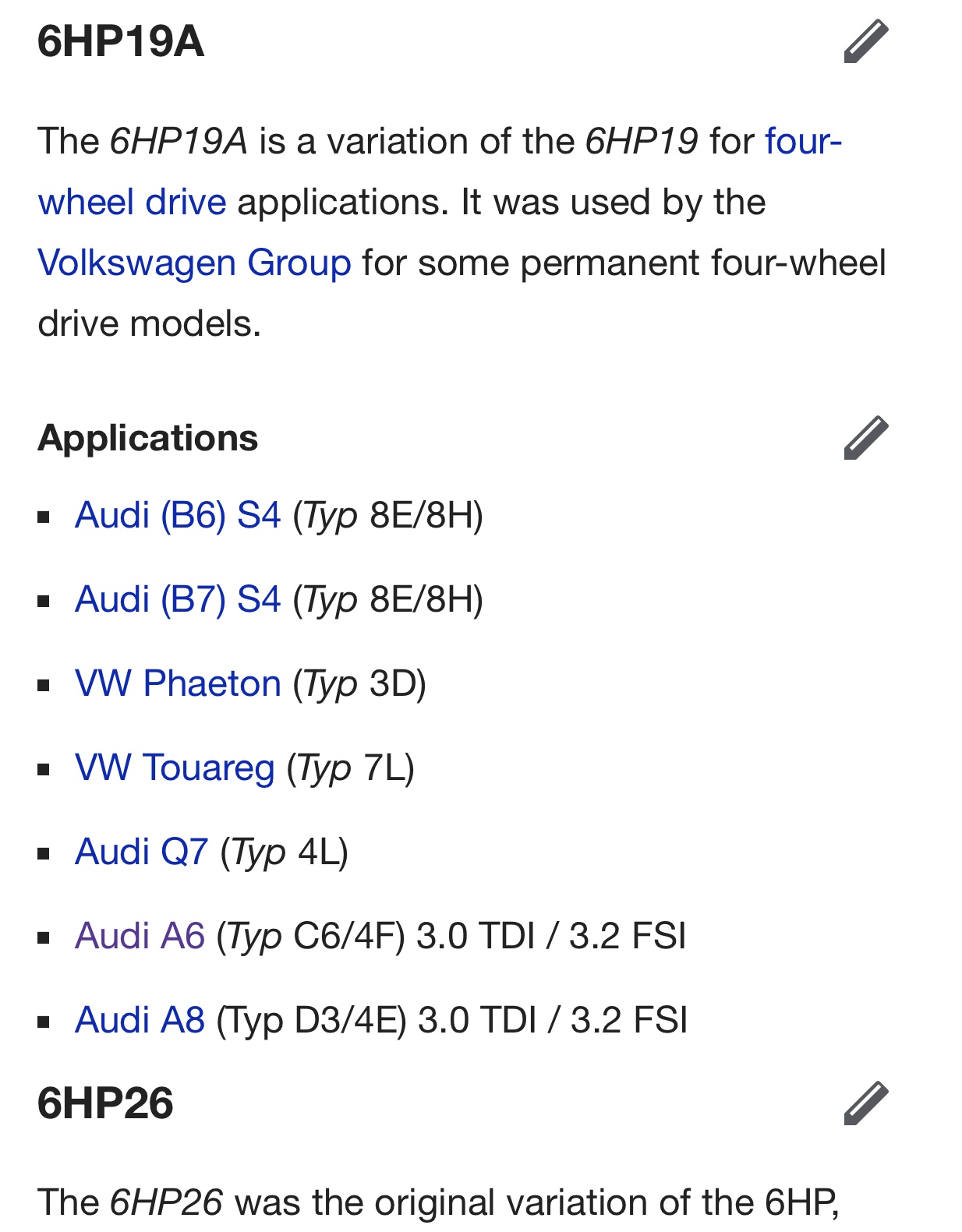The image size is (962, 1232).
Task: Open the Volkswagen Group link
Action: pyautogui.click(x=194, y=263)
